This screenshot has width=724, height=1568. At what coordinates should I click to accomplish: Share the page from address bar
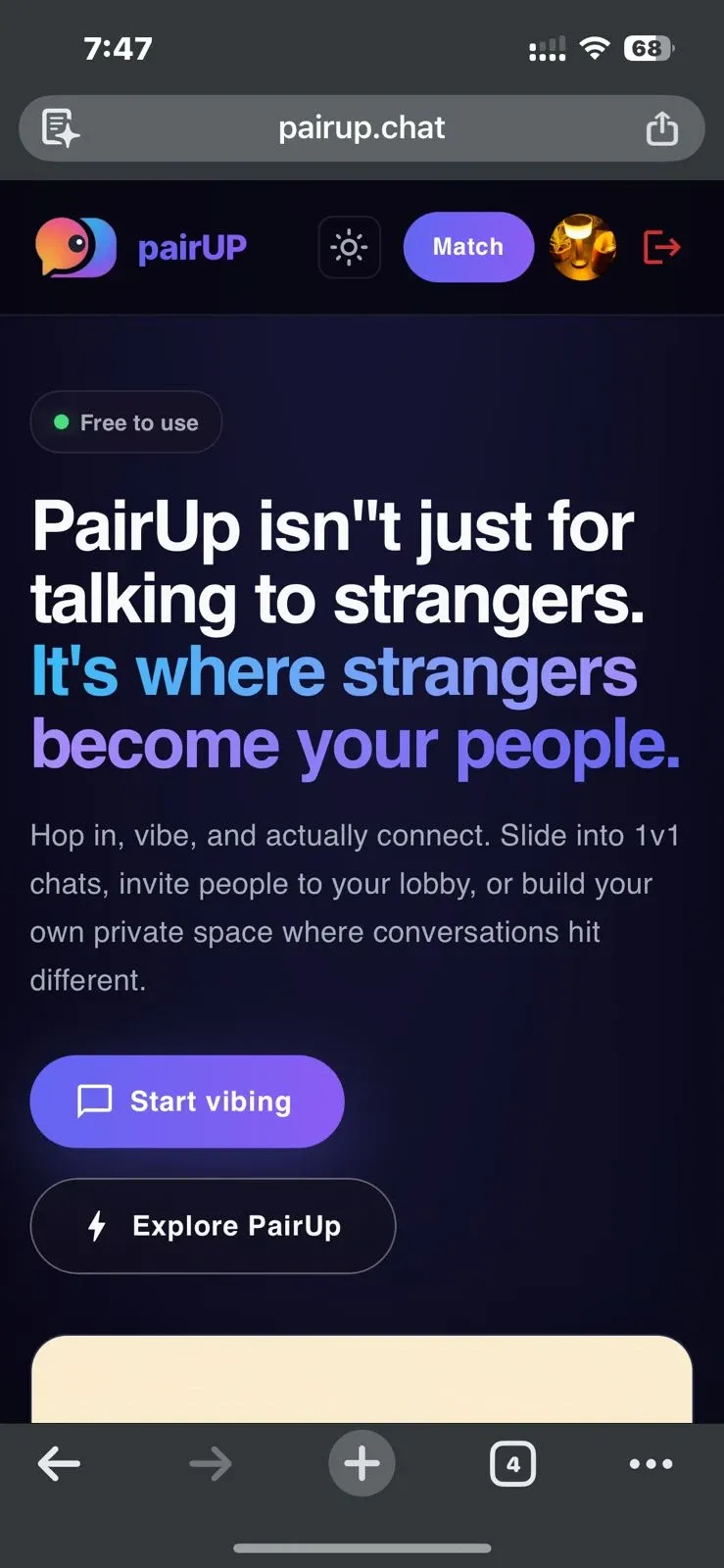[x=662, y=128]
